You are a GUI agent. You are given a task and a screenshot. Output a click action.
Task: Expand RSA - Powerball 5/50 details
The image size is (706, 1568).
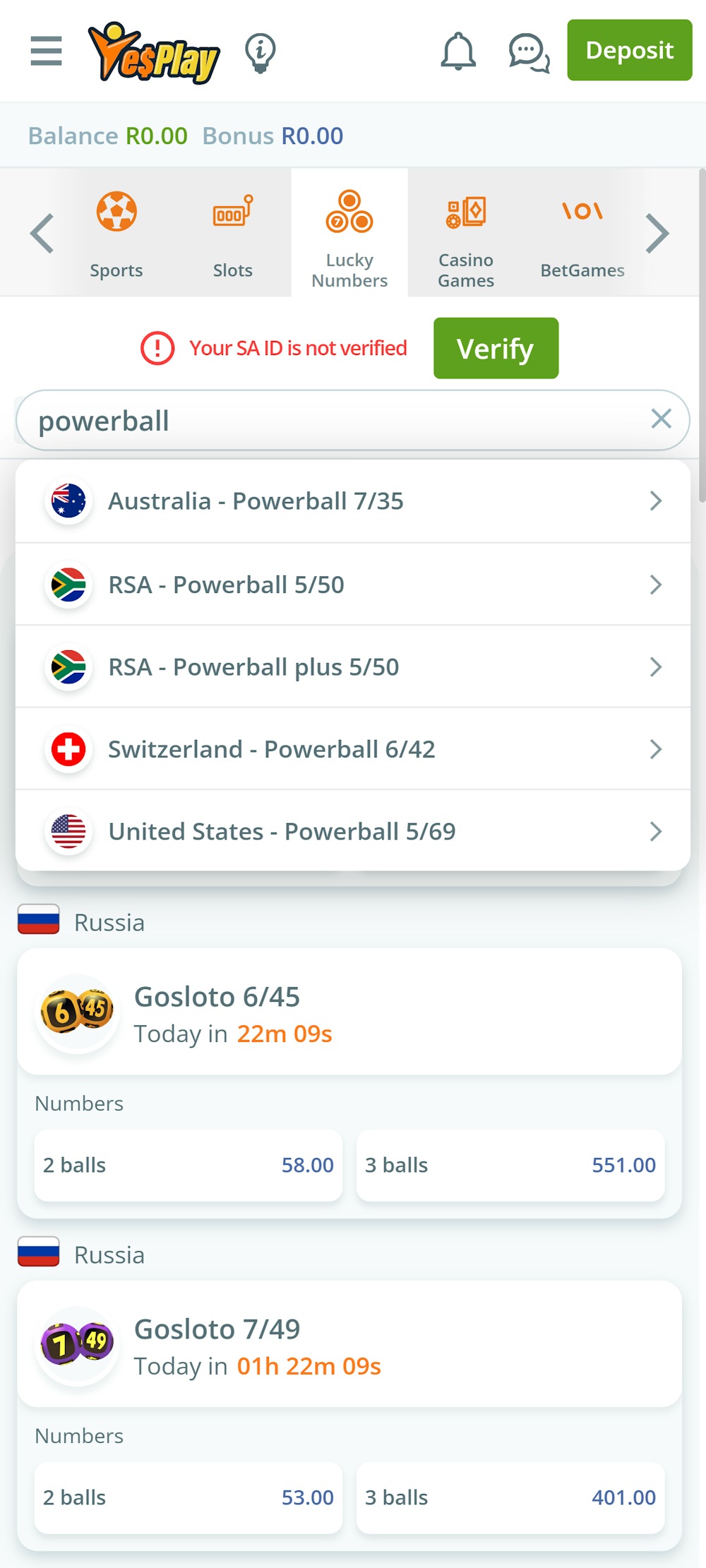[x=353, y=585]
